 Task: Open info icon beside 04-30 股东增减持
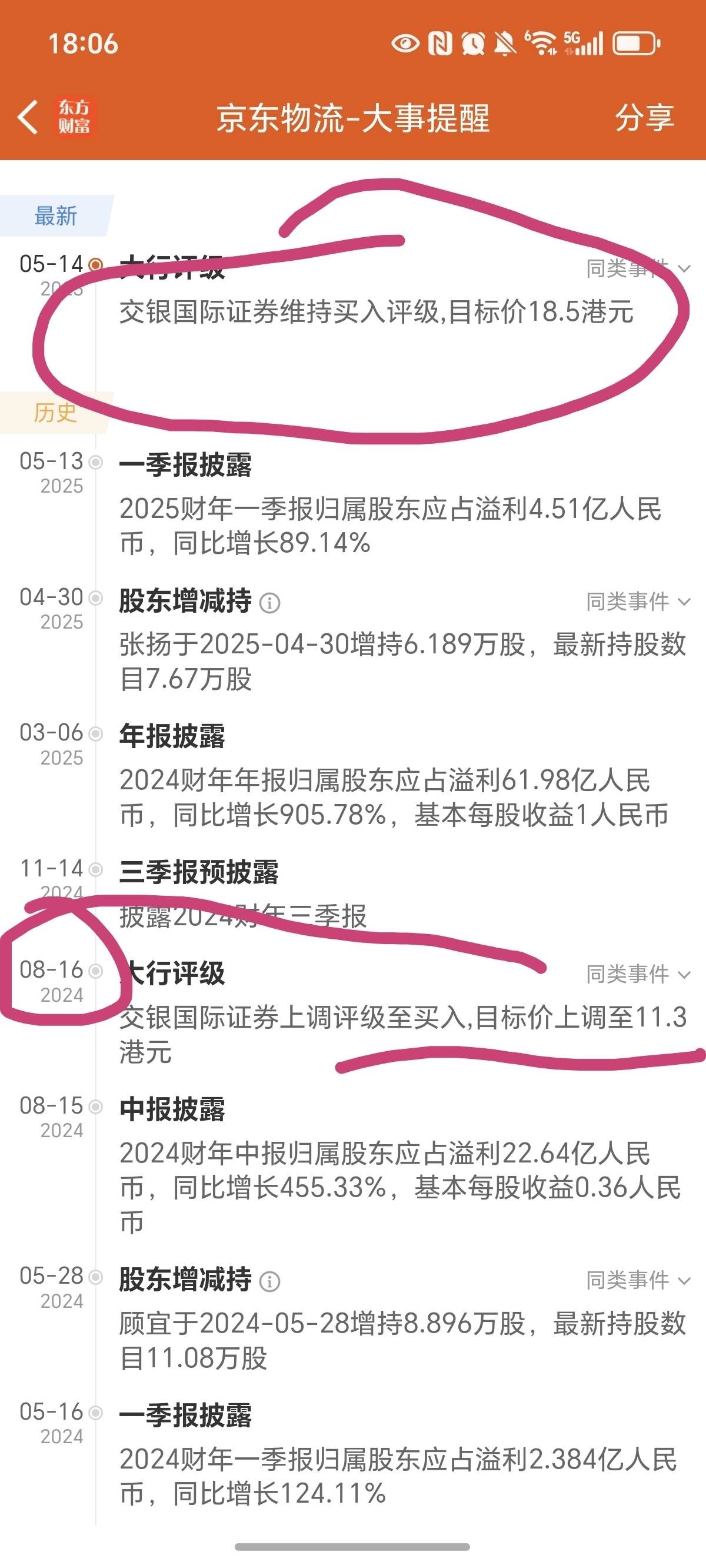click(x=269, y=603)
